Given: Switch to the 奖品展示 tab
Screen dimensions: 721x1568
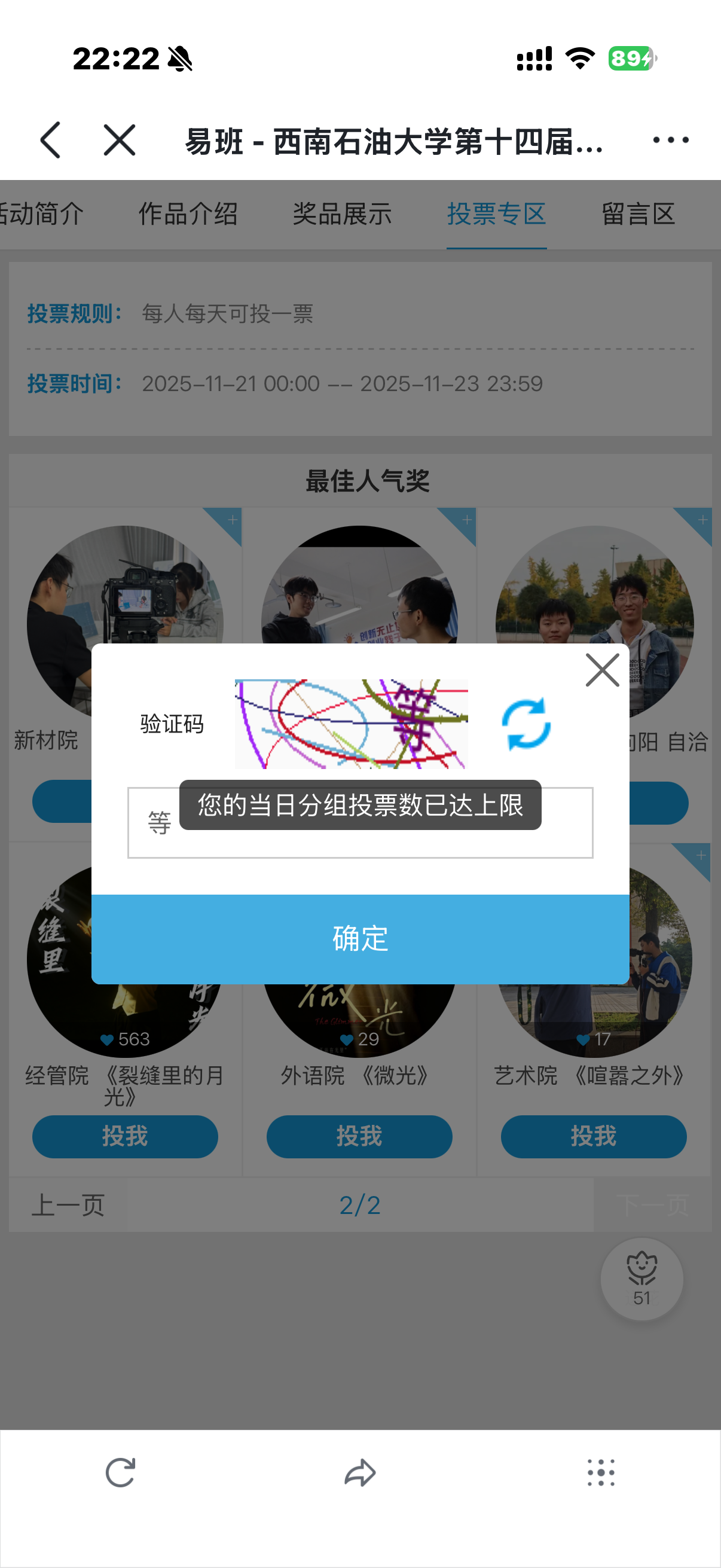Looking at the screenshot, I should (342, 213).
